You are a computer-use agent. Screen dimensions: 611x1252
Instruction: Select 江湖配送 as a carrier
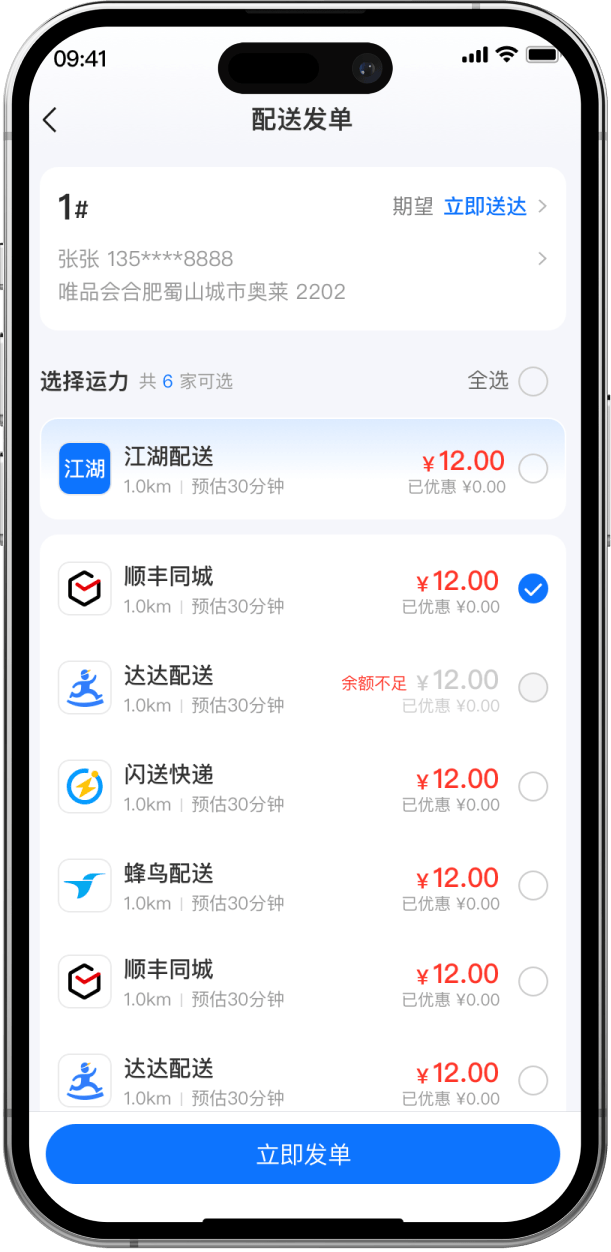click(x=533, y=469)
